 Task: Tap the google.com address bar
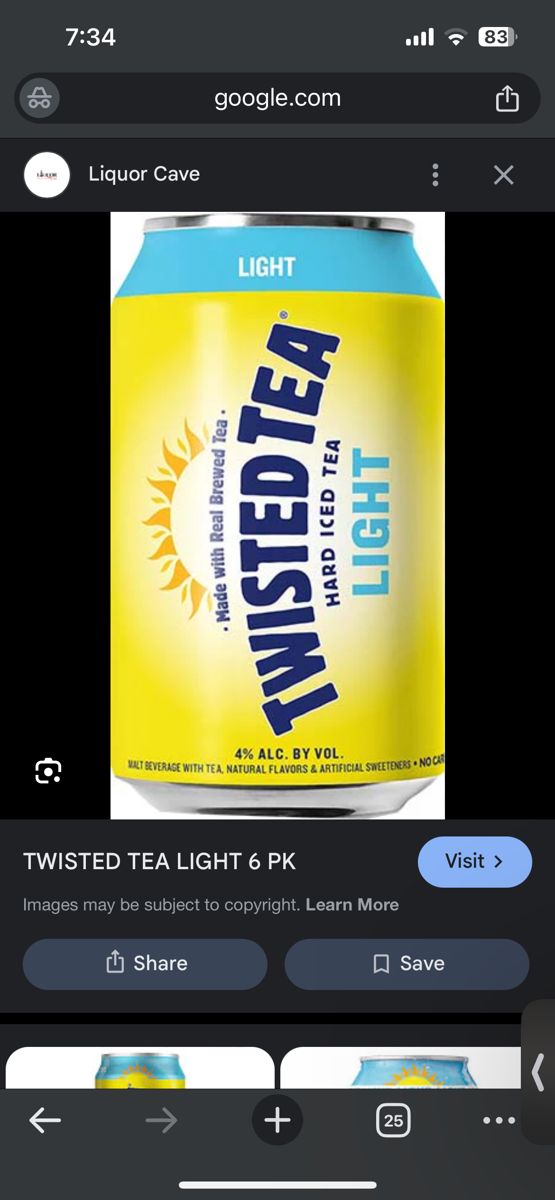pos(277,98)
